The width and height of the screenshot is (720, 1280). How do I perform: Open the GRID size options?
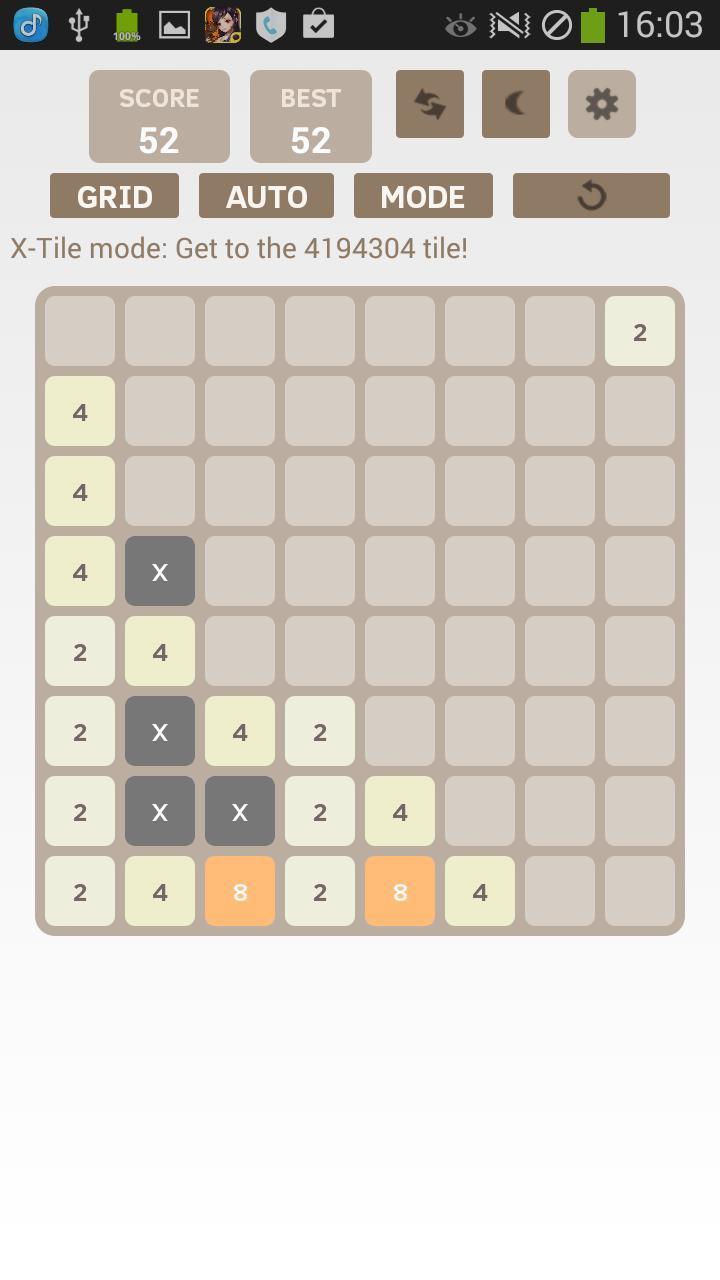(x=114, y=196)
